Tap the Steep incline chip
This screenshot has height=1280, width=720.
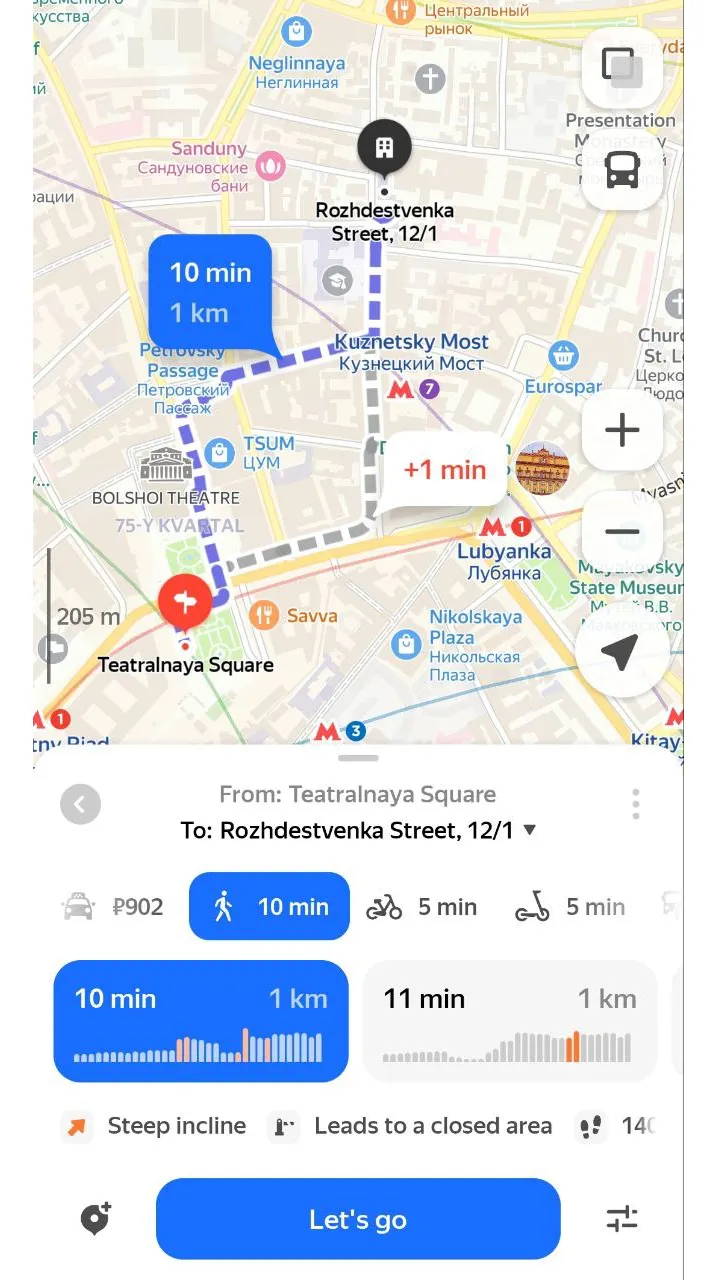click(154, 1126)
